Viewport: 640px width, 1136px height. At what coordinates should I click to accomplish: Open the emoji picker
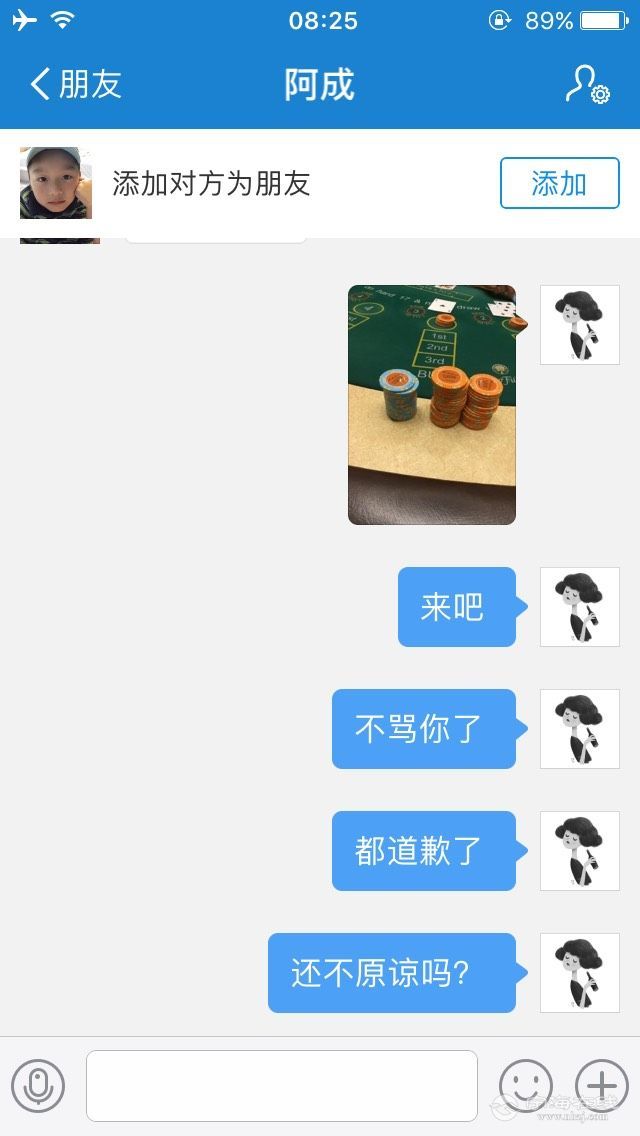pos(525,1085)
